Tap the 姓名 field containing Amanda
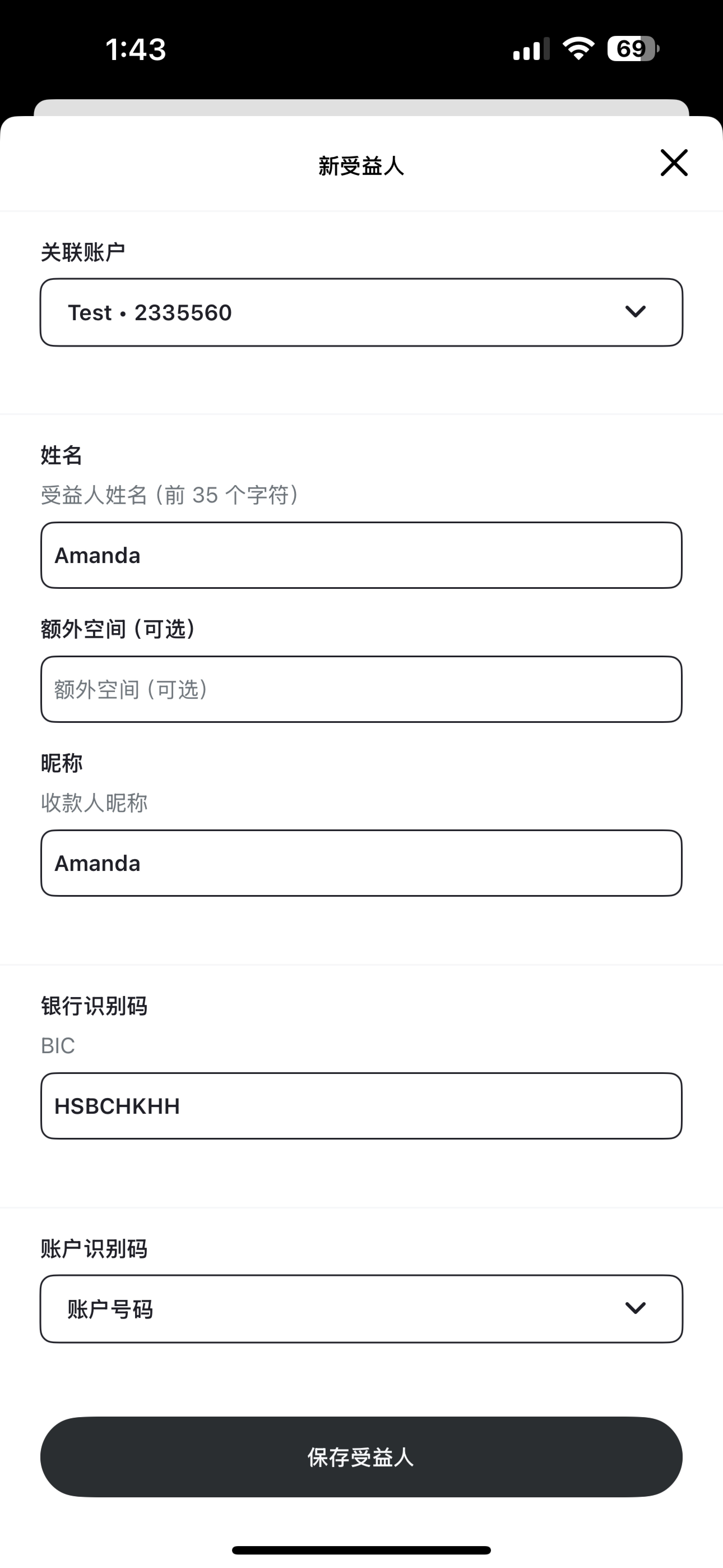Screen dimensions: 723x1568 [361, 555]
